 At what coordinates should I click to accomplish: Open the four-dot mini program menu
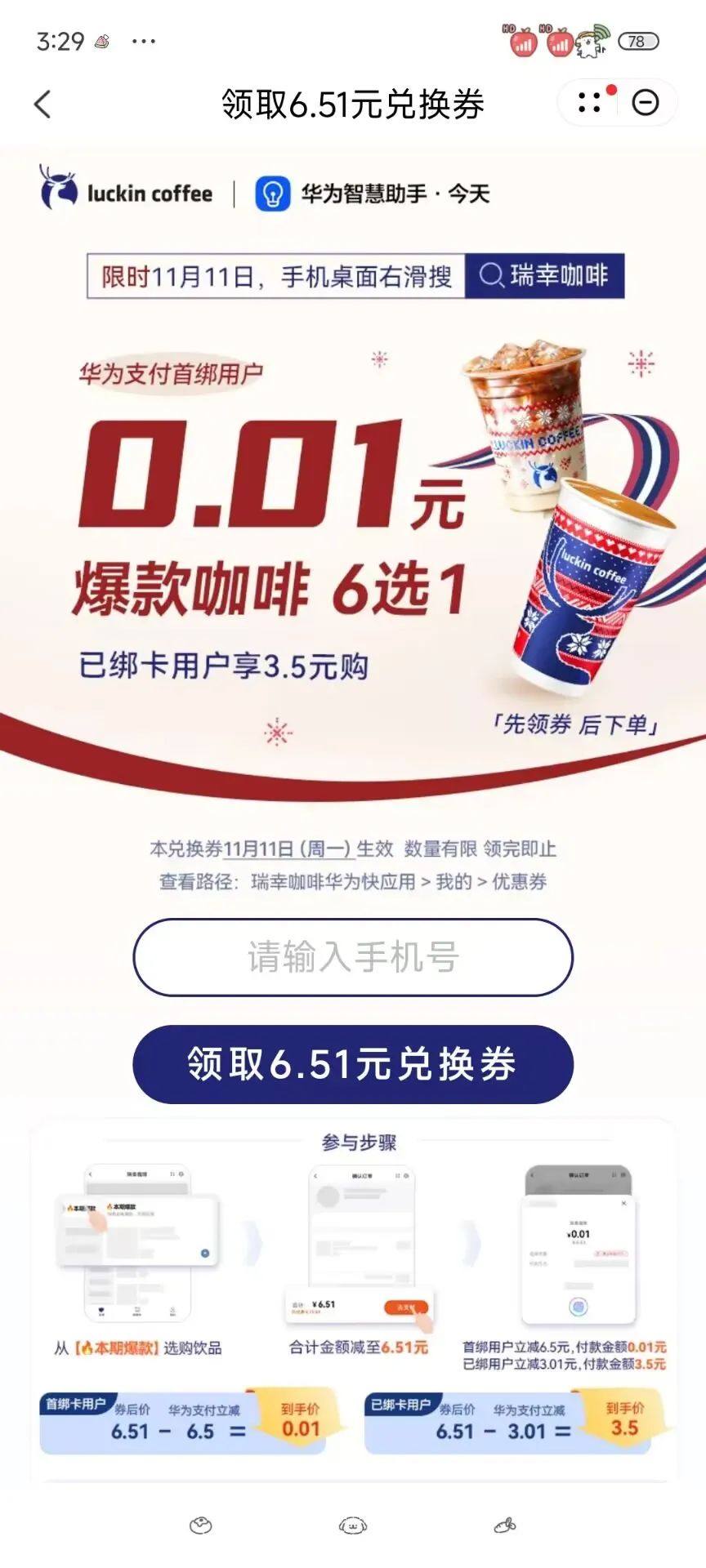pyautogui.click(x=590, y=103)
